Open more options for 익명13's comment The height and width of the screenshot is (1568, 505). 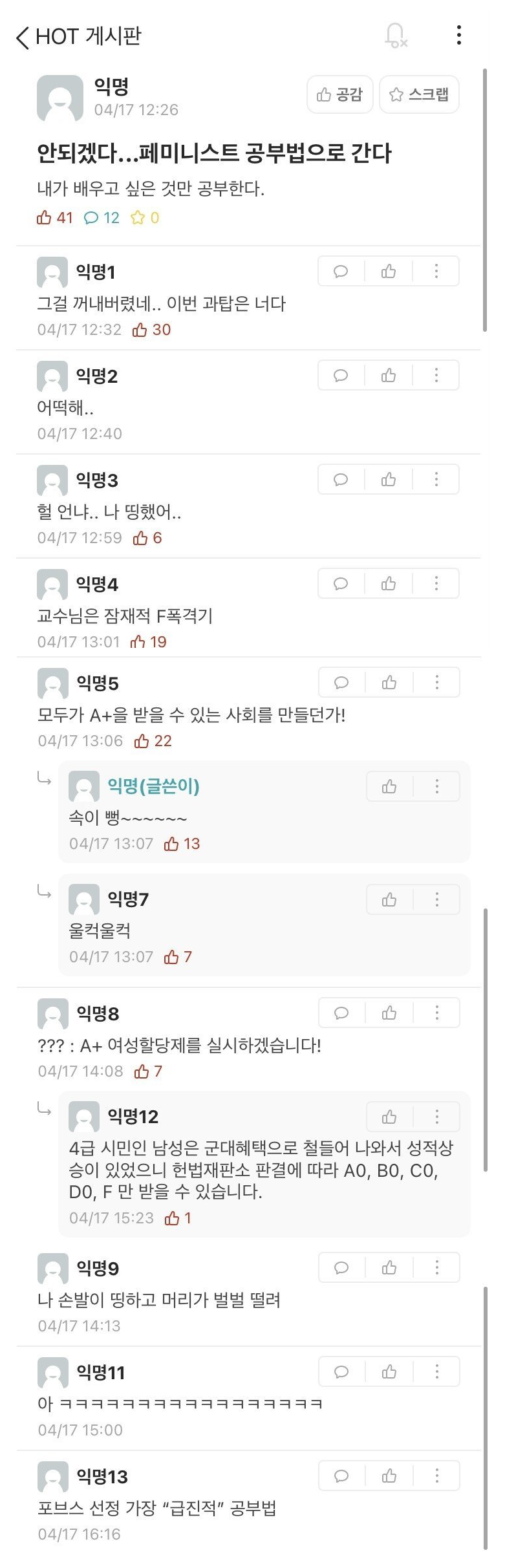[437, 1476]
